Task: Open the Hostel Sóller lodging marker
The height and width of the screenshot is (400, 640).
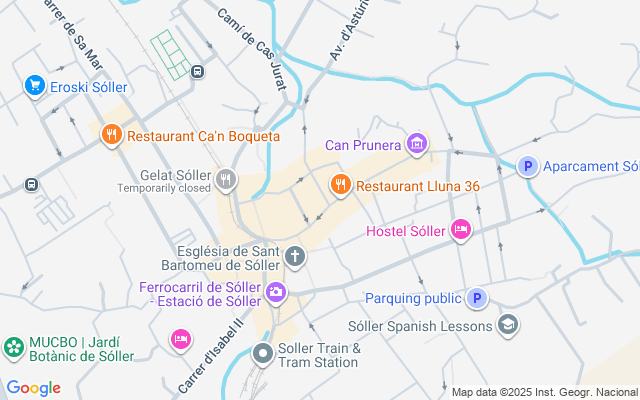Action: click(461, 231)
